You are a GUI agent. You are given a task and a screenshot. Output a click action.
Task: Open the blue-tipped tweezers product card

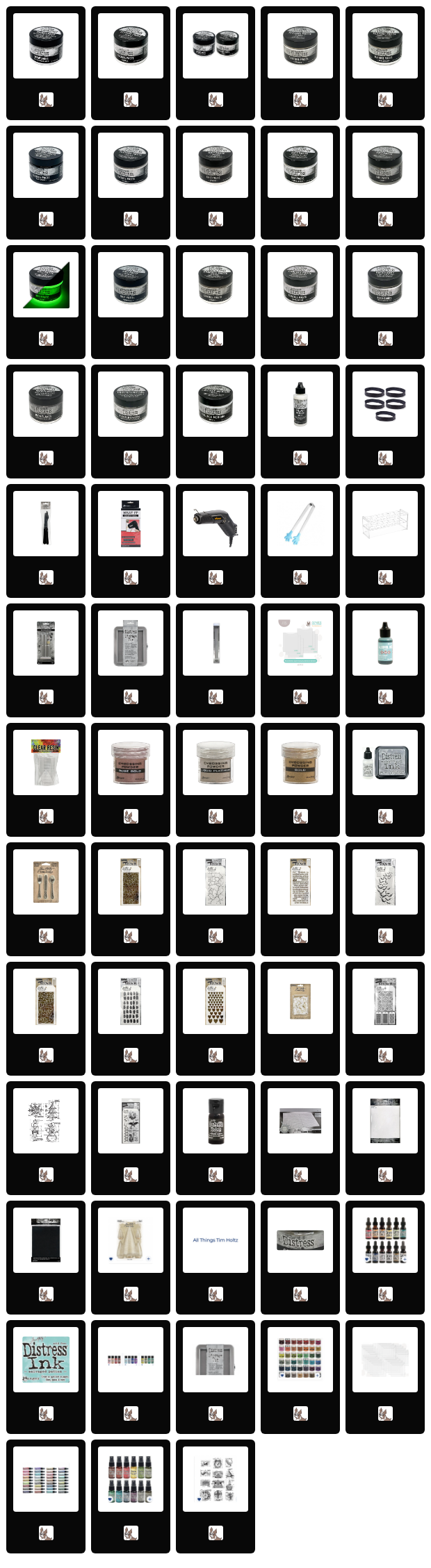(x=300, y=523)
